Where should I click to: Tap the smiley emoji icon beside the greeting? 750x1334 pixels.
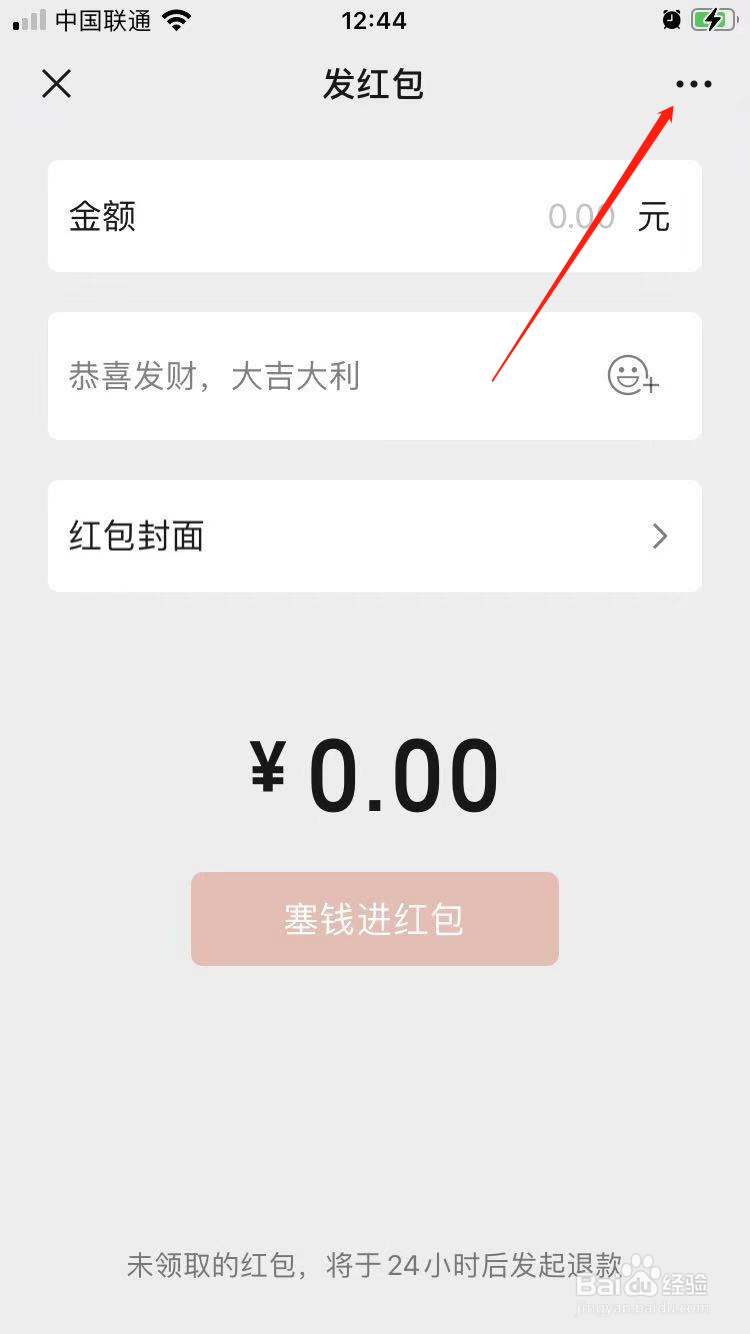[x=632, y=376]
